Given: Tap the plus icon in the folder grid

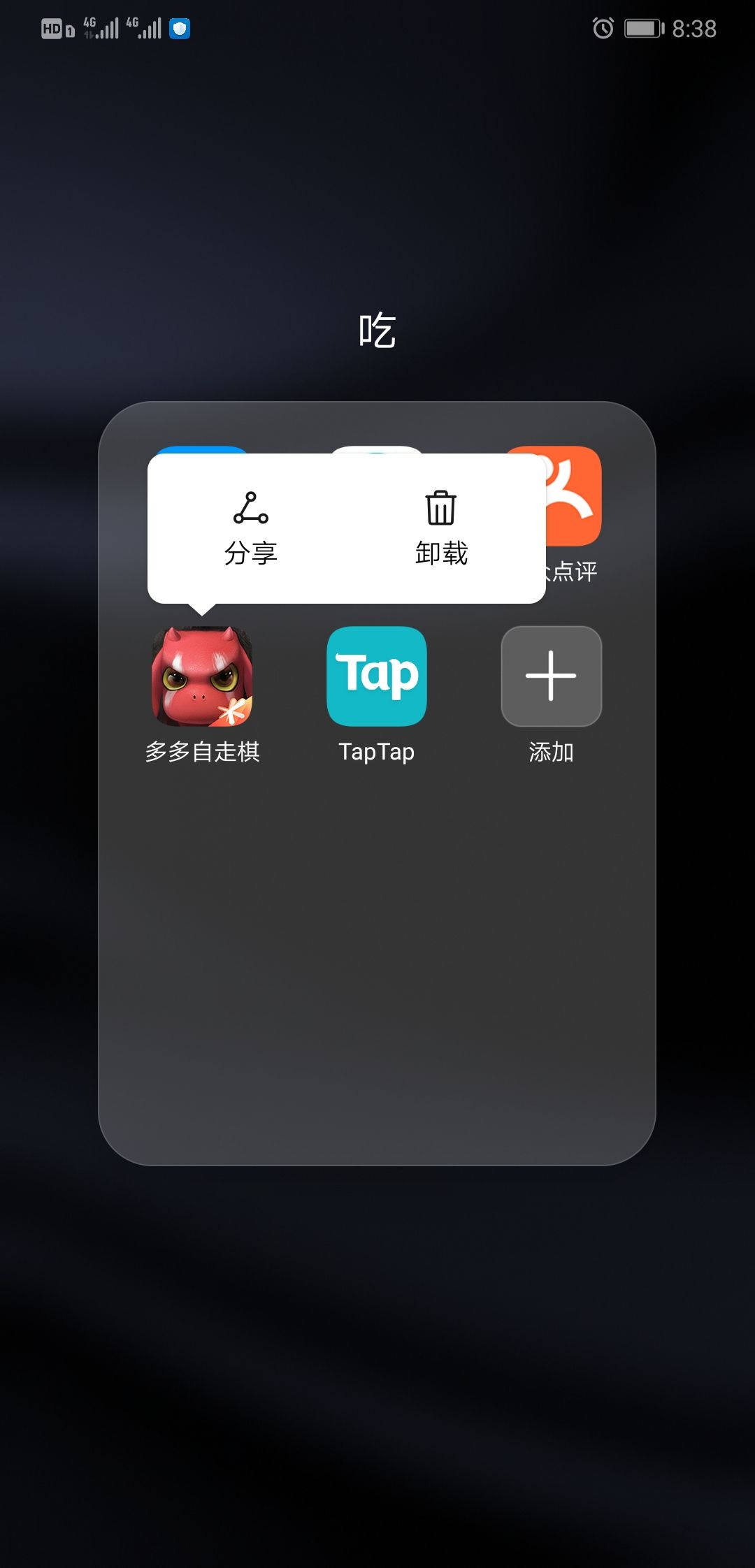Looking at the screenshot, I should tap(552, 676).
